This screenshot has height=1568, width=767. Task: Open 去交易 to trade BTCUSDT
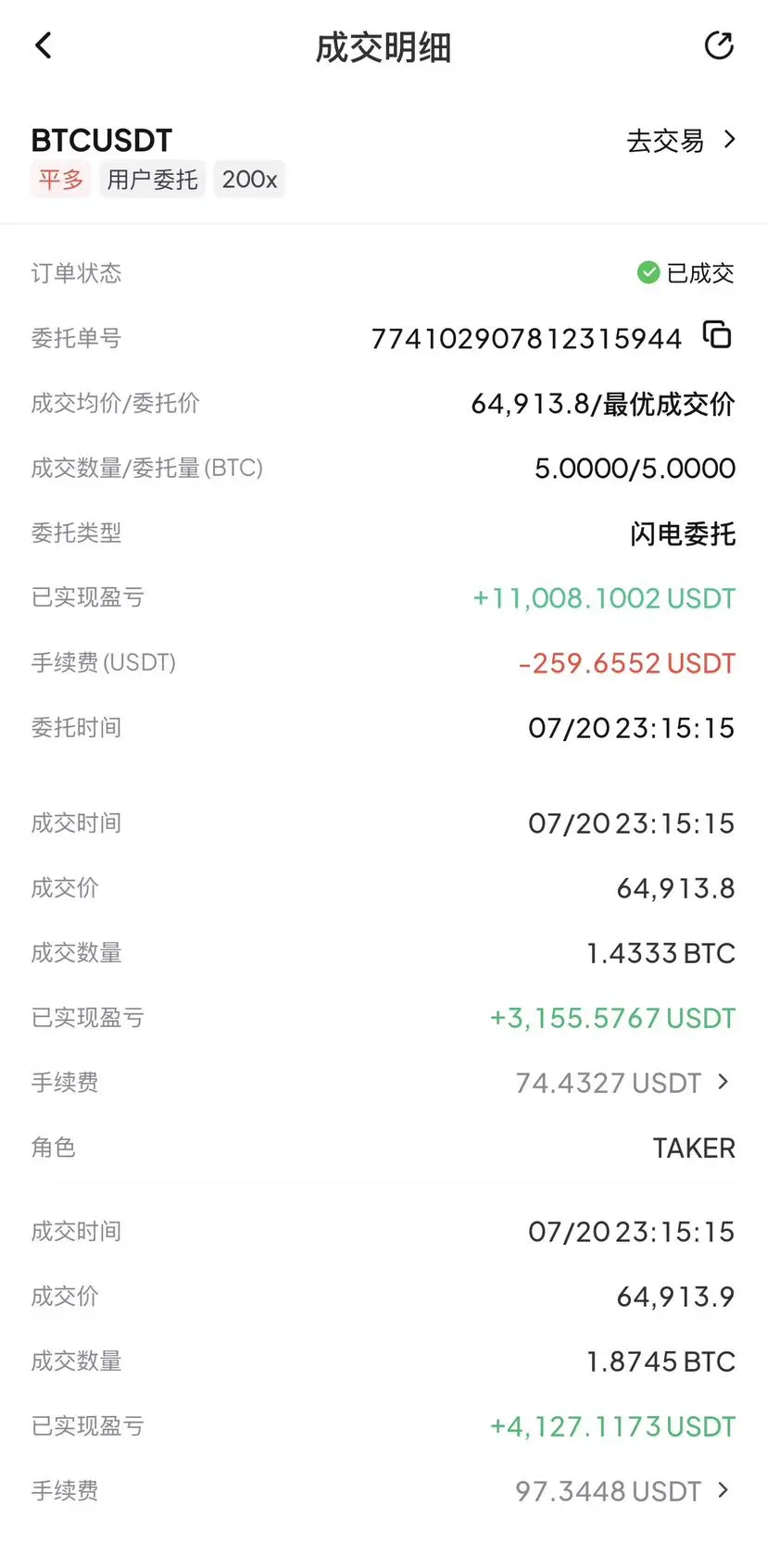coord(681,141)
